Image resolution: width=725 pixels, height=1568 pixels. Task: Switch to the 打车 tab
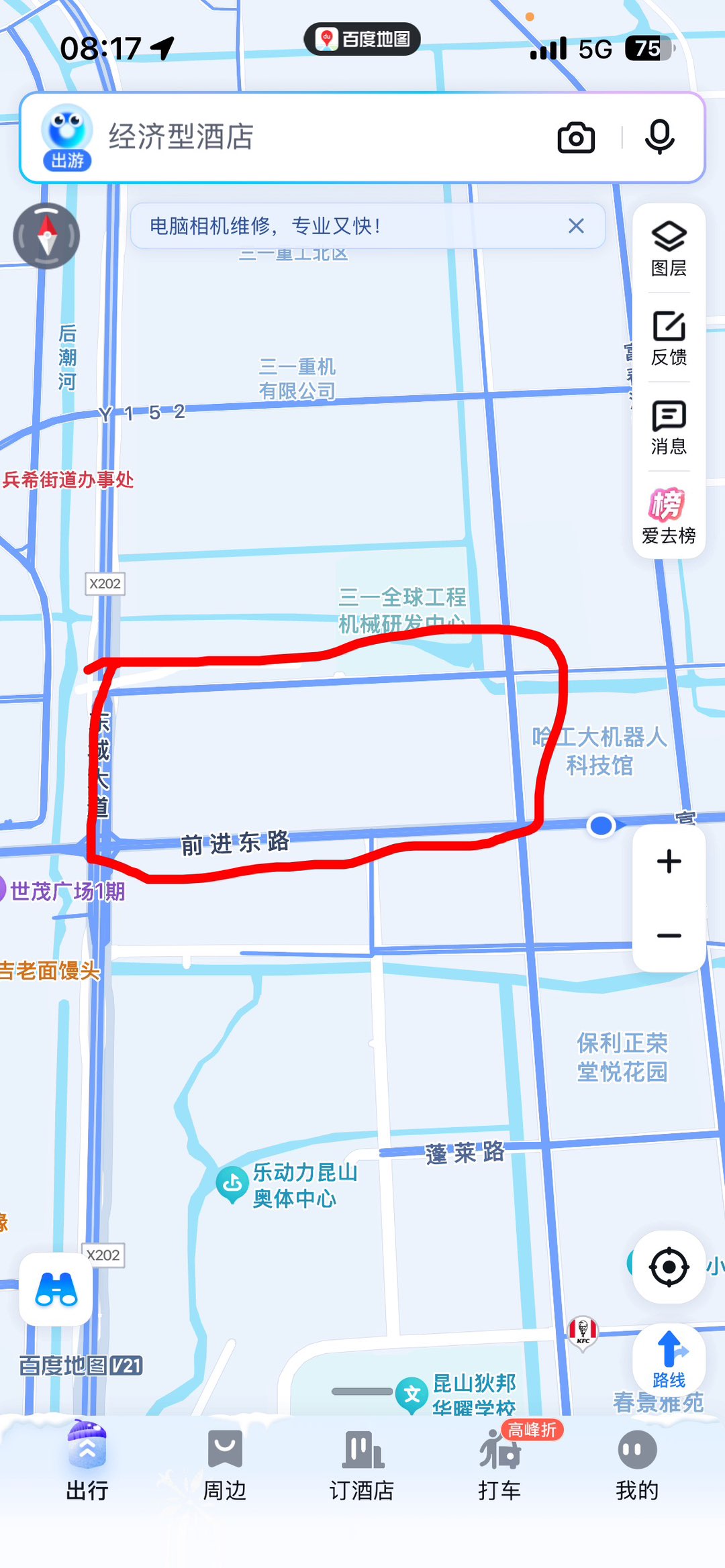point(499,1465)
